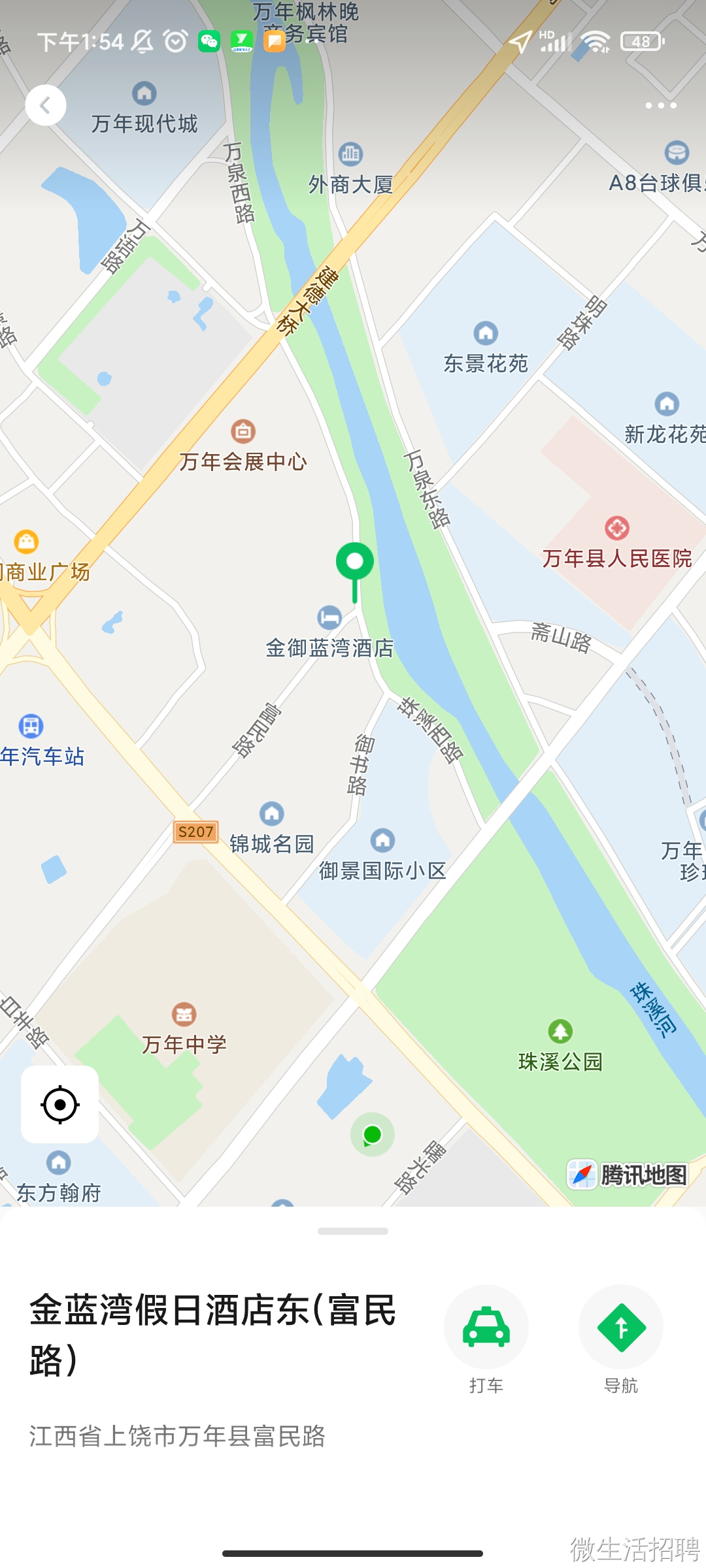Expand the bottom sheet drag handle

tap(353, 1231)
